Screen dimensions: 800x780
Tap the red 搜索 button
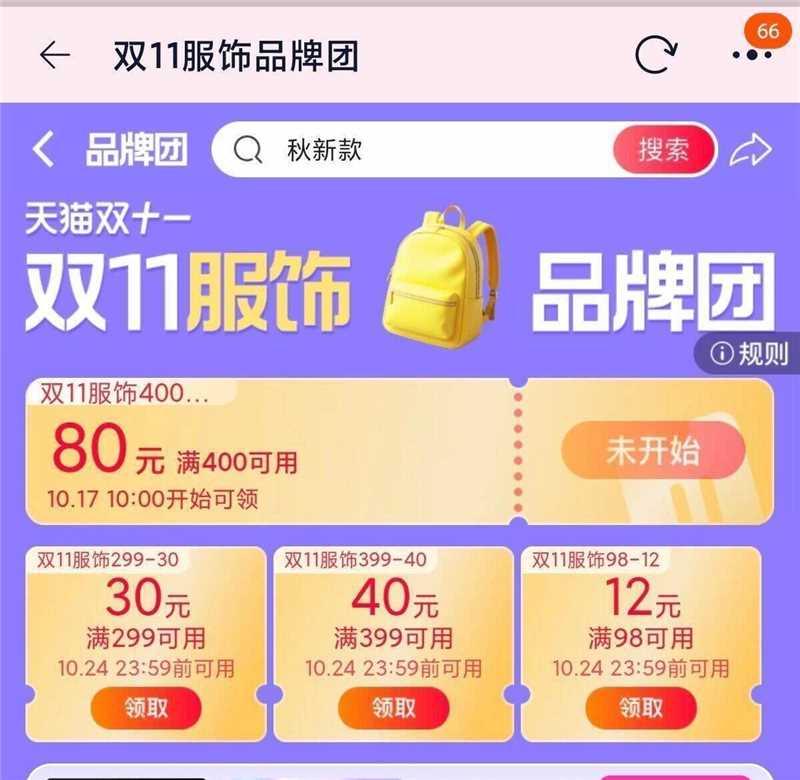tap(664, 150)
